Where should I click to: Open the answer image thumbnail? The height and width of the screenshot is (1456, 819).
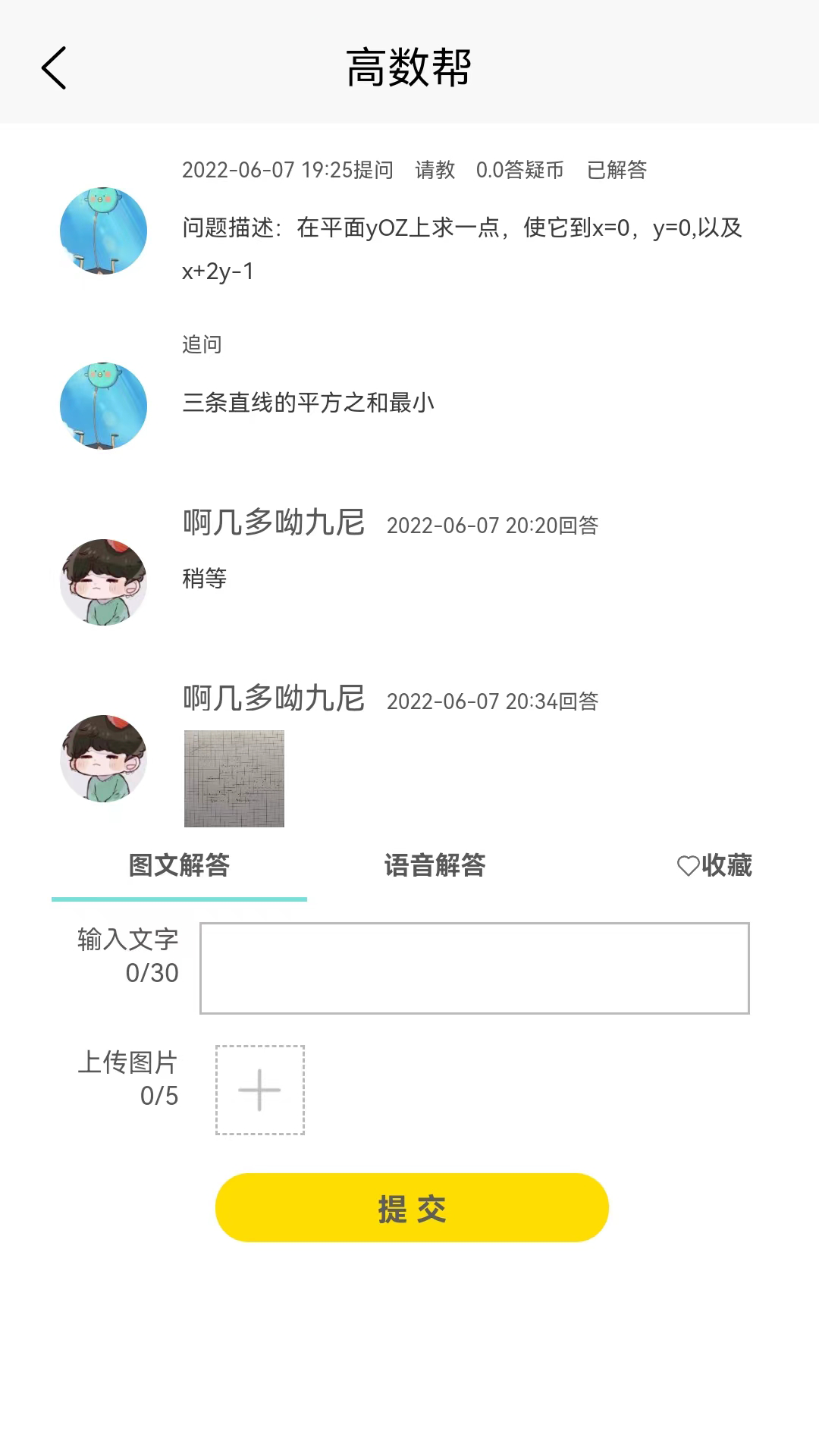coord(234,779)
